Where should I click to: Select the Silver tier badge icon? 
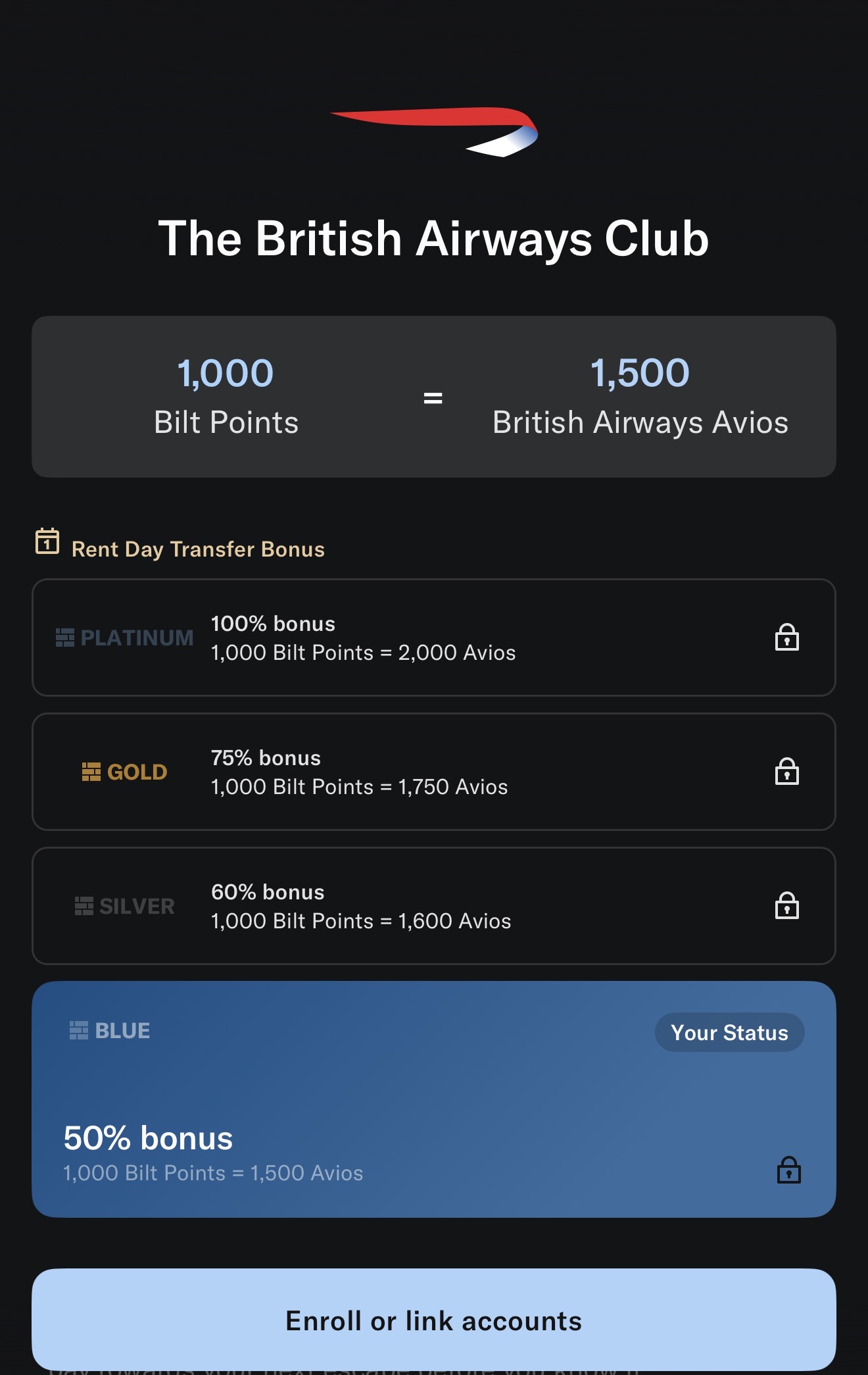(84, 905)
